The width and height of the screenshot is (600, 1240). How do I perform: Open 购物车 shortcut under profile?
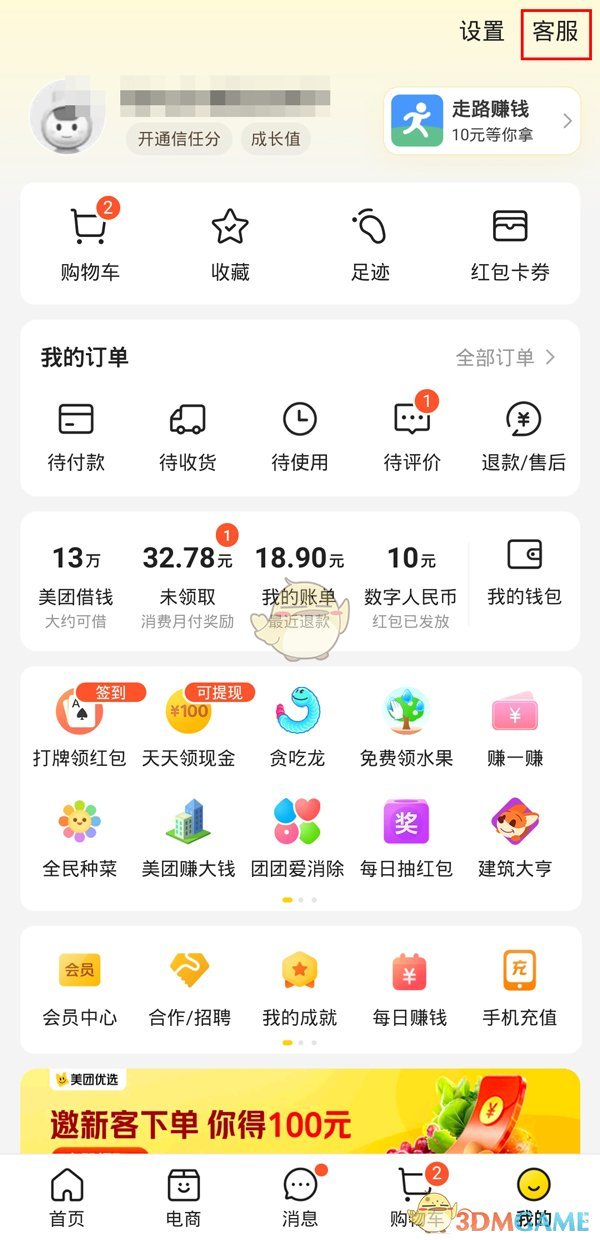tap(90, 243)
